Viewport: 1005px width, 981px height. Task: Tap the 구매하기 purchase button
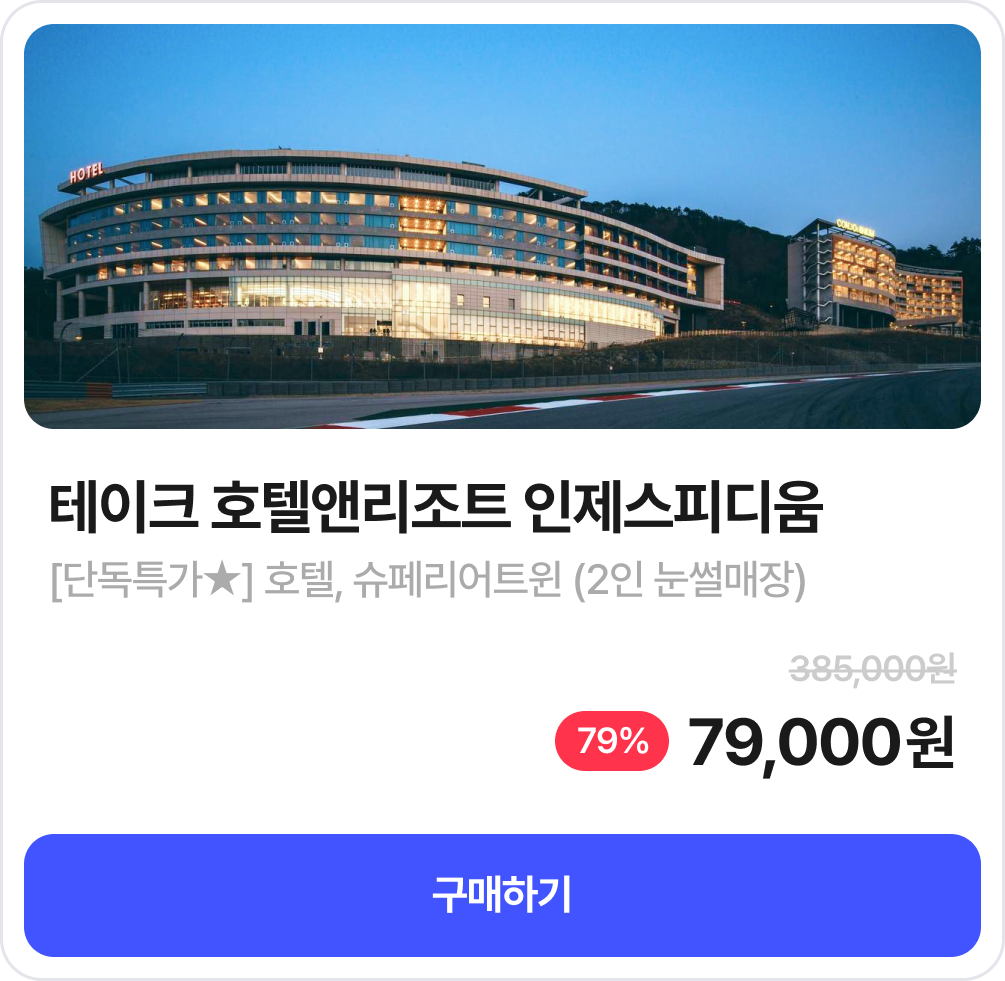[x=502, y=895]
